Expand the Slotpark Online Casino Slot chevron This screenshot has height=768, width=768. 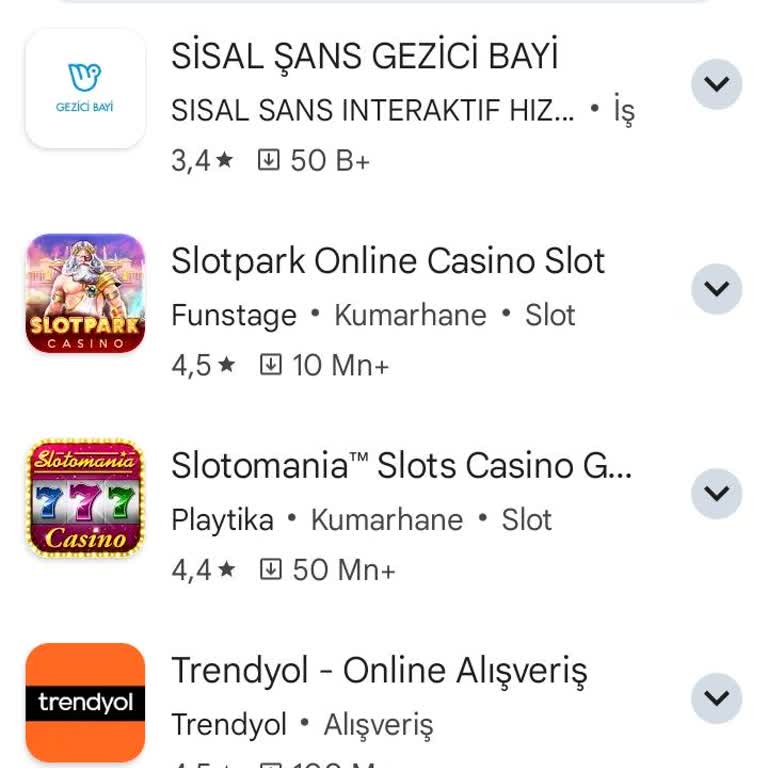pyautogui.click(x=716, y=289)
